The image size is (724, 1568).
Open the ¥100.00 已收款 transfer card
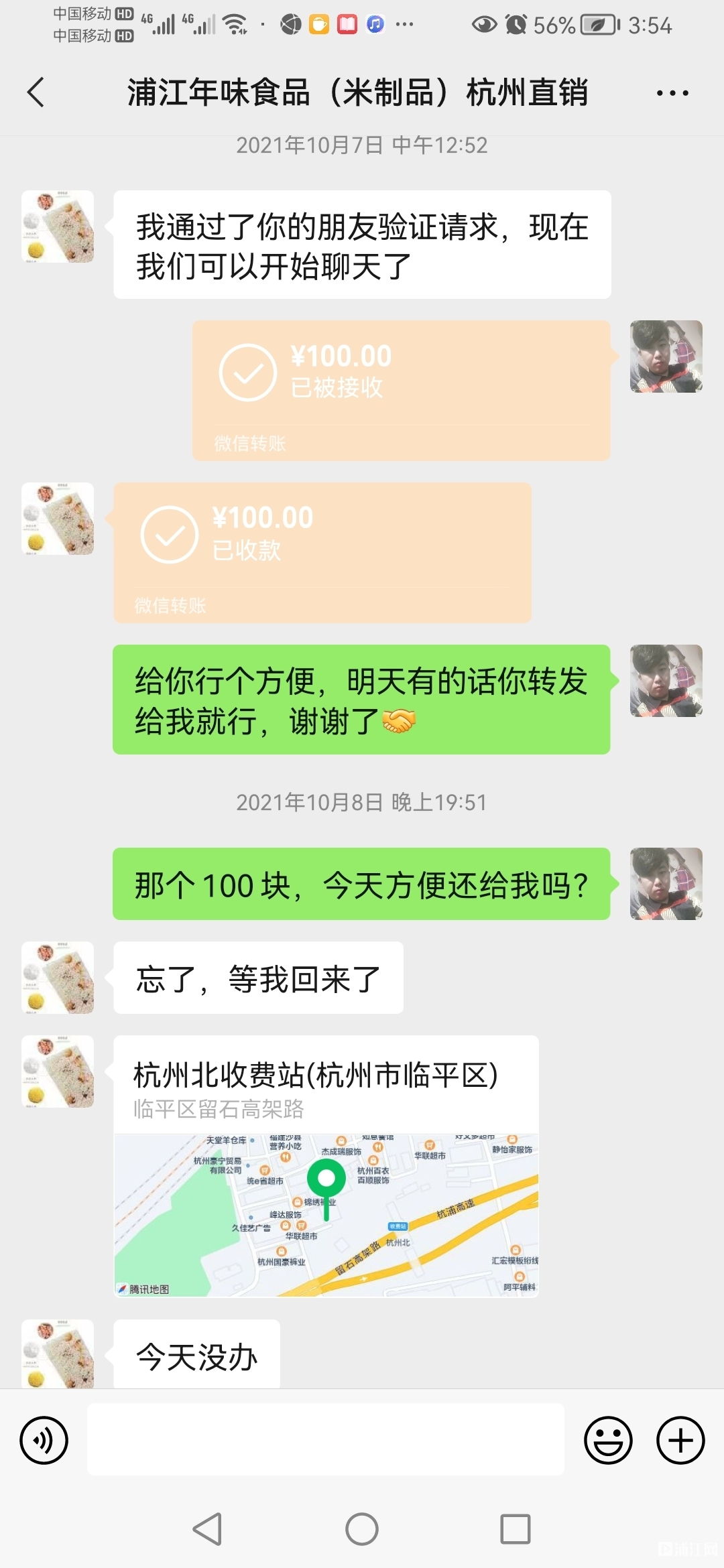pos(322,552)
